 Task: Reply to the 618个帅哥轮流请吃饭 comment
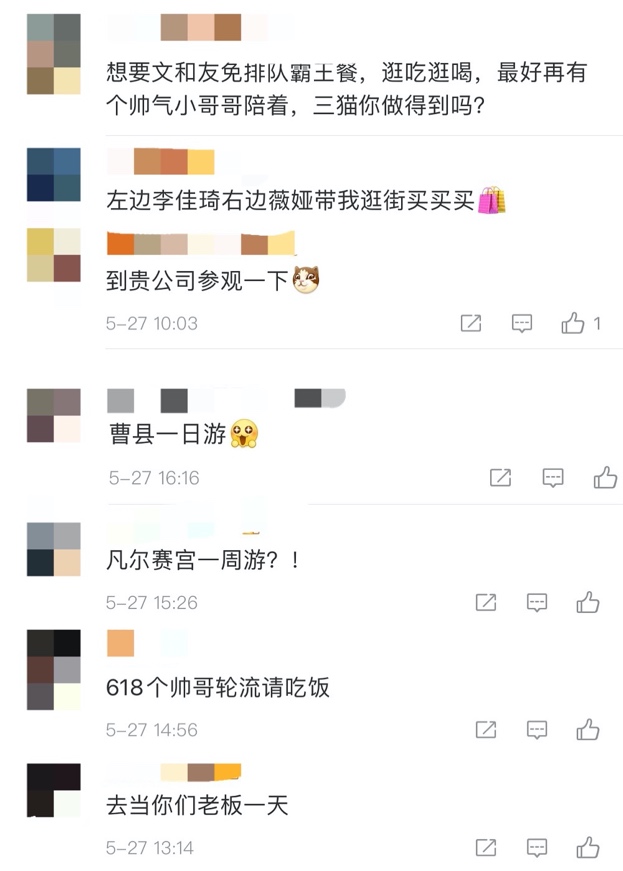click(537, 729)
